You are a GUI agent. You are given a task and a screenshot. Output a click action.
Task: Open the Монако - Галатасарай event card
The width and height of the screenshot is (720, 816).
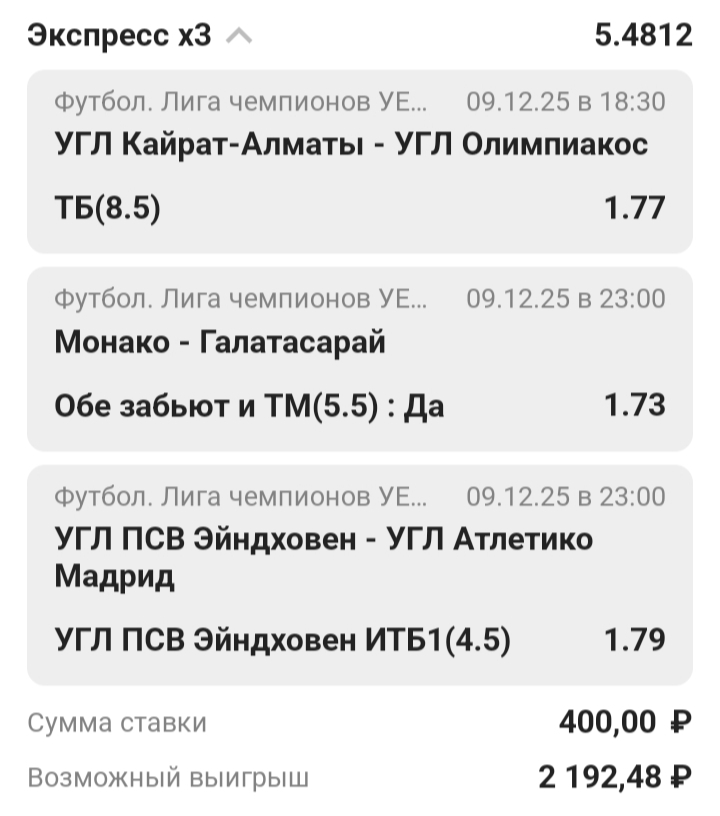(359, 358)
